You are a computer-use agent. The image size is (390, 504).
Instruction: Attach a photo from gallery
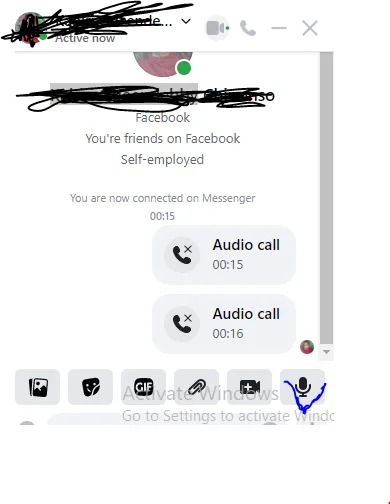pyautogui.click(x=38, y=387)
